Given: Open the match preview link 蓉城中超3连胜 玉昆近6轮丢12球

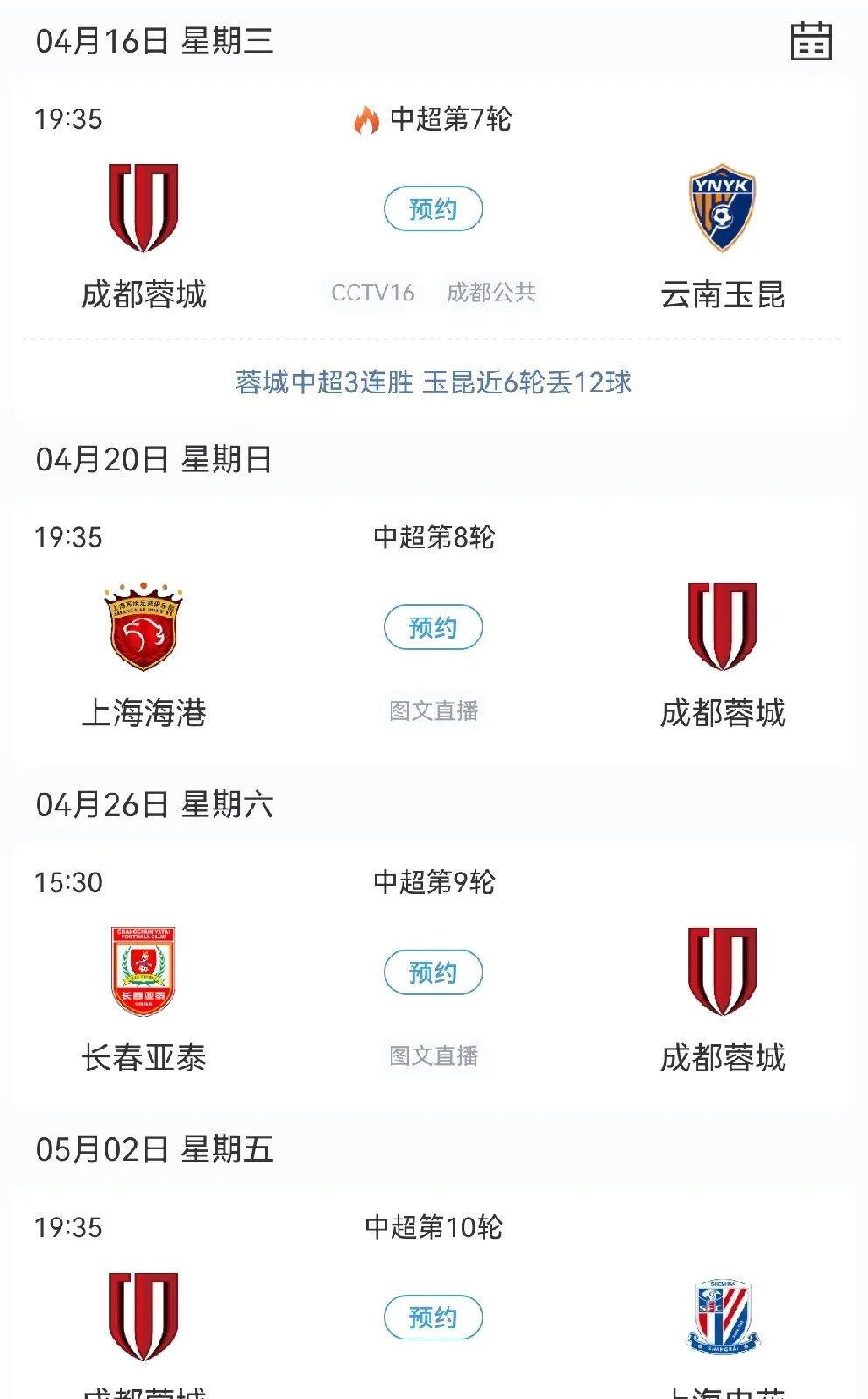Looking at the screenshot, I should [434, 383].
